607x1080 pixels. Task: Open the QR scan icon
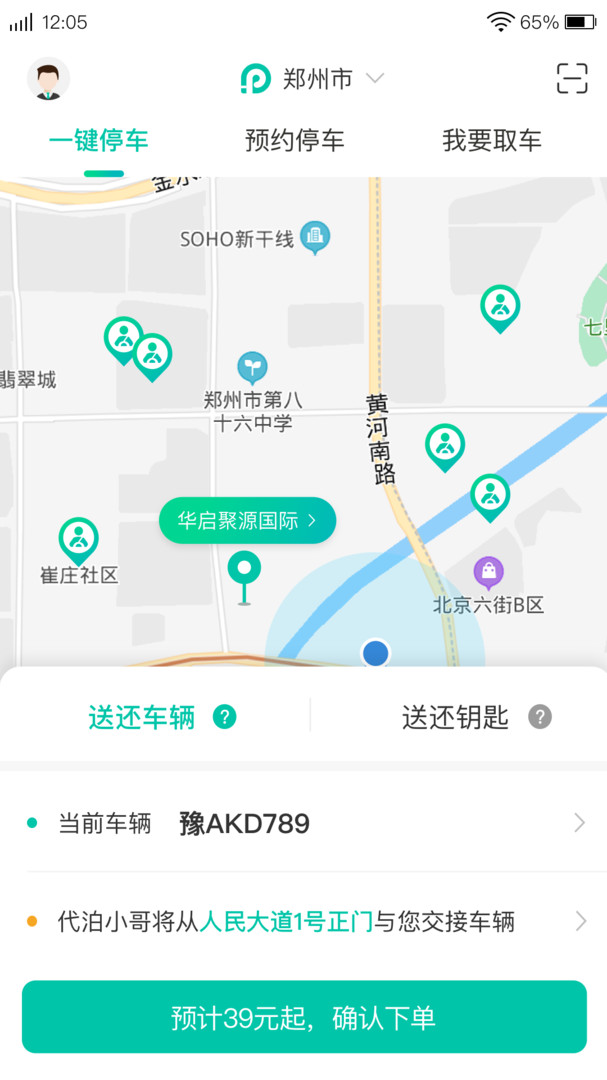coord(572,79)
